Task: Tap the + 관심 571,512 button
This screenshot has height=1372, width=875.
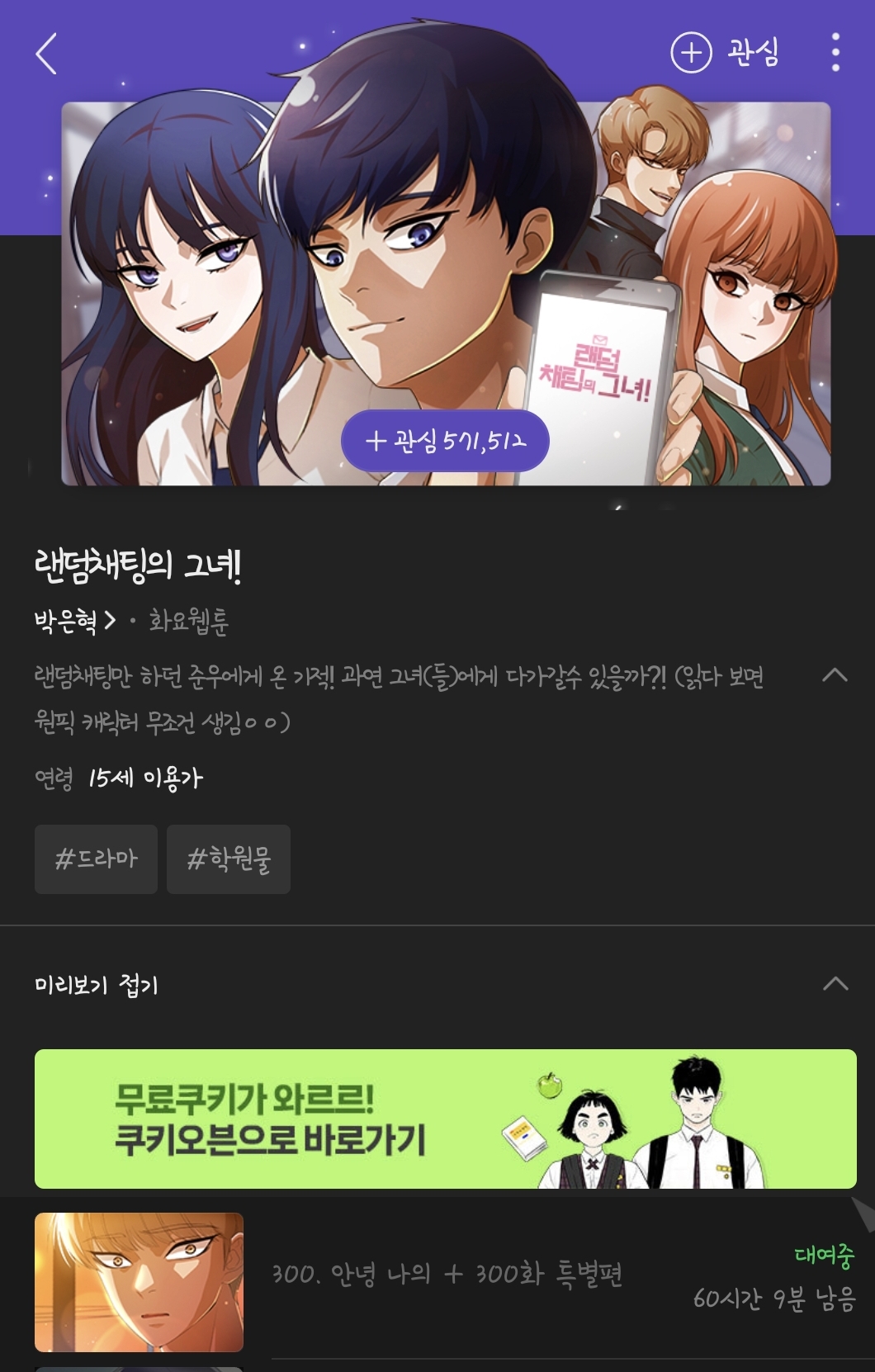Action: (445, 441)
